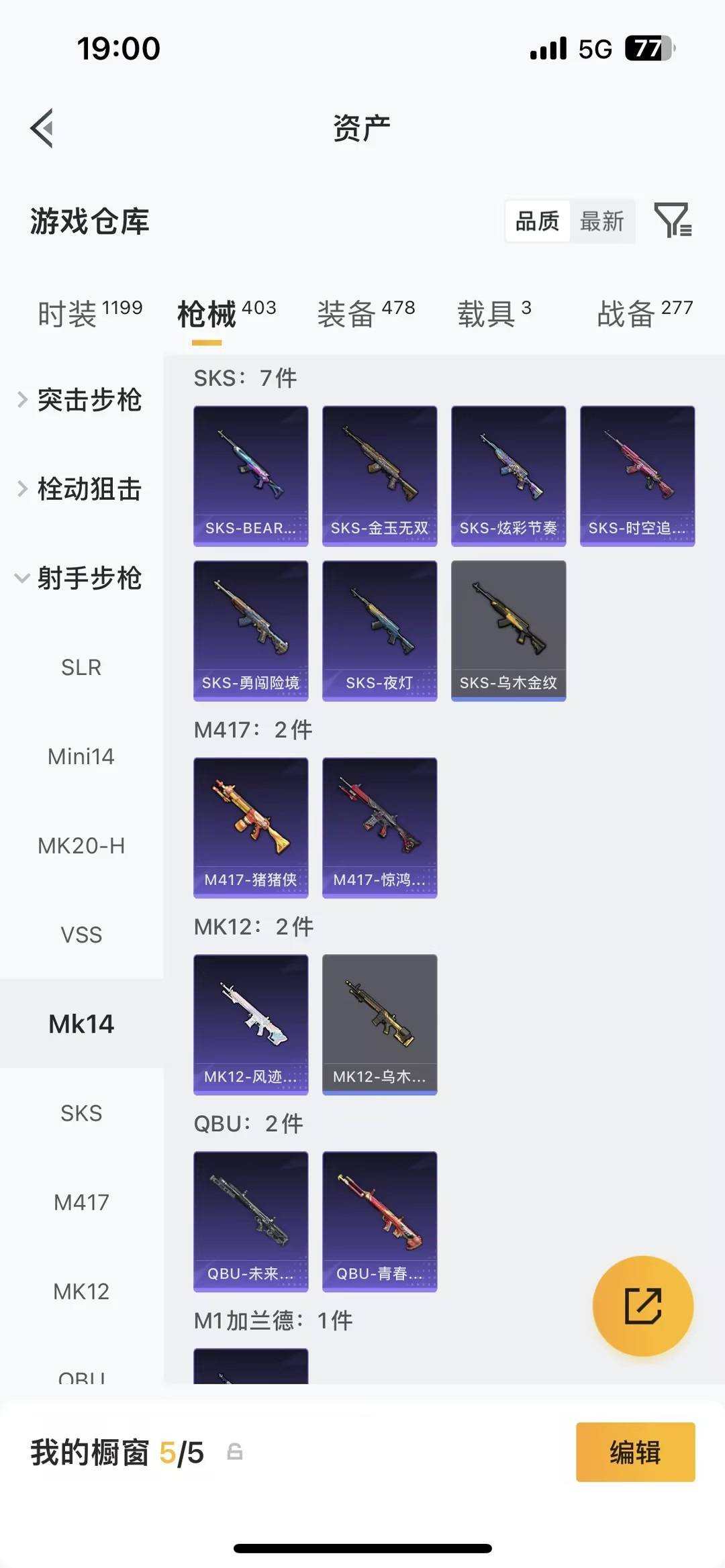Tap the back arrow icon

[43, 128]
